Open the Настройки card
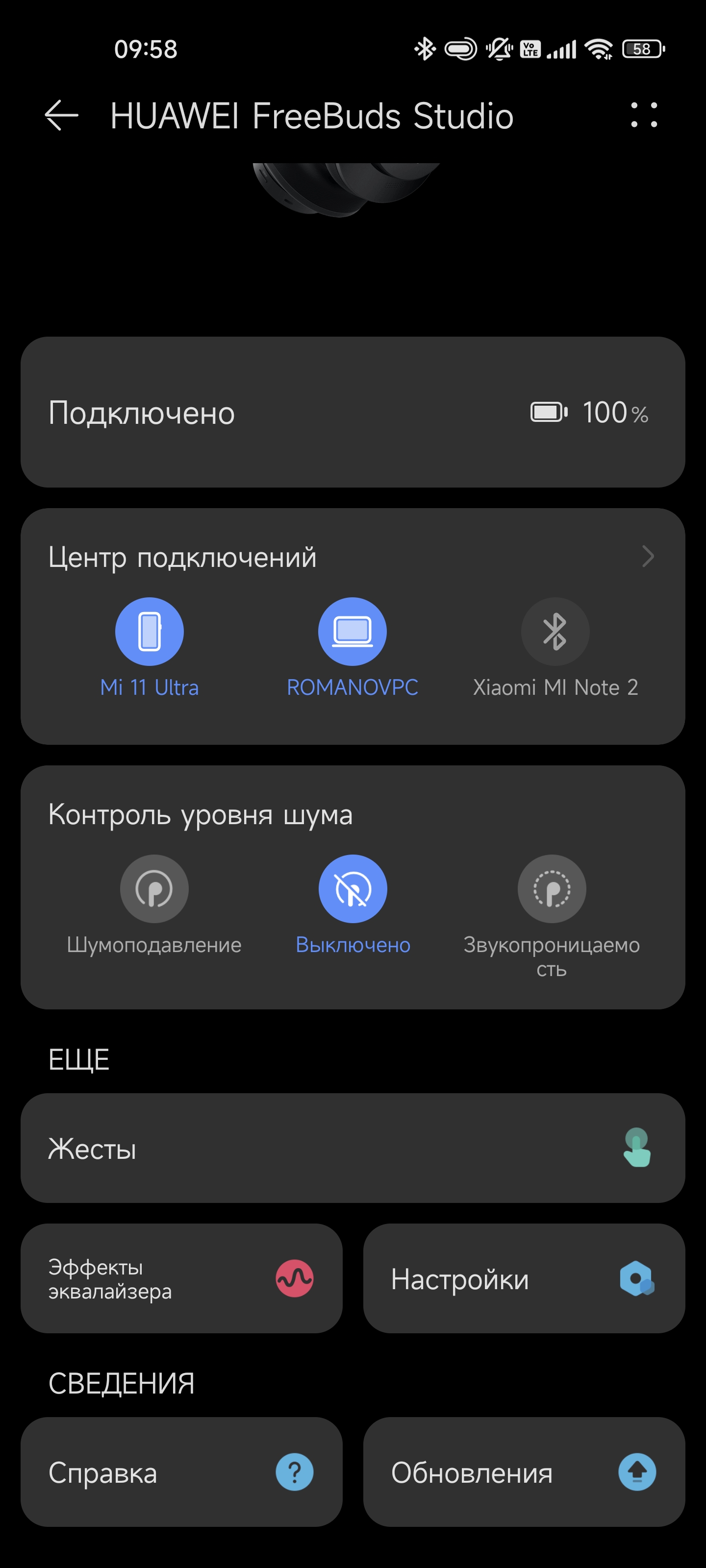The height and width of the screenshot is (1568, 706). pyautogui.click(x=524, y=1278)
